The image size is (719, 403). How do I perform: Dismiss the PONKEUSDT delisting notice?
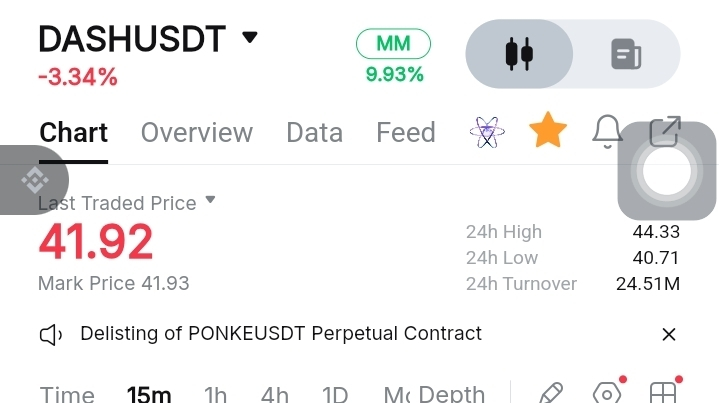click(x=669, y=334)
